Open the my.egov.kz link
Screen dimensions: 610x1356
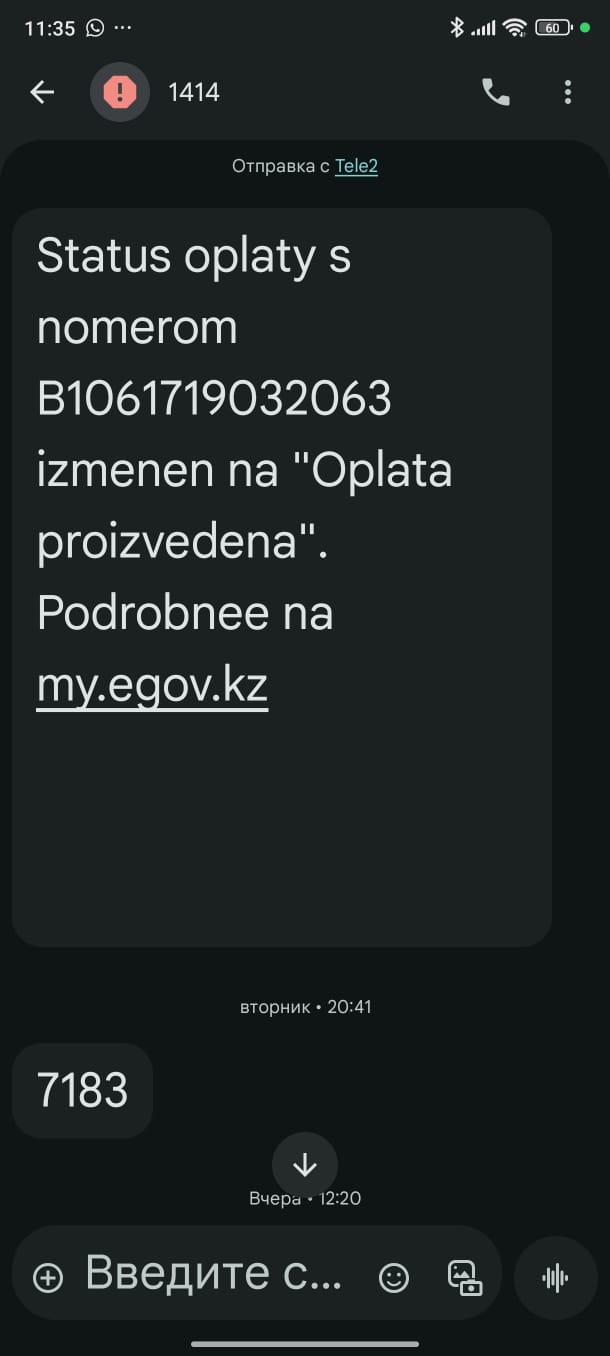click(x=152, y=686)
